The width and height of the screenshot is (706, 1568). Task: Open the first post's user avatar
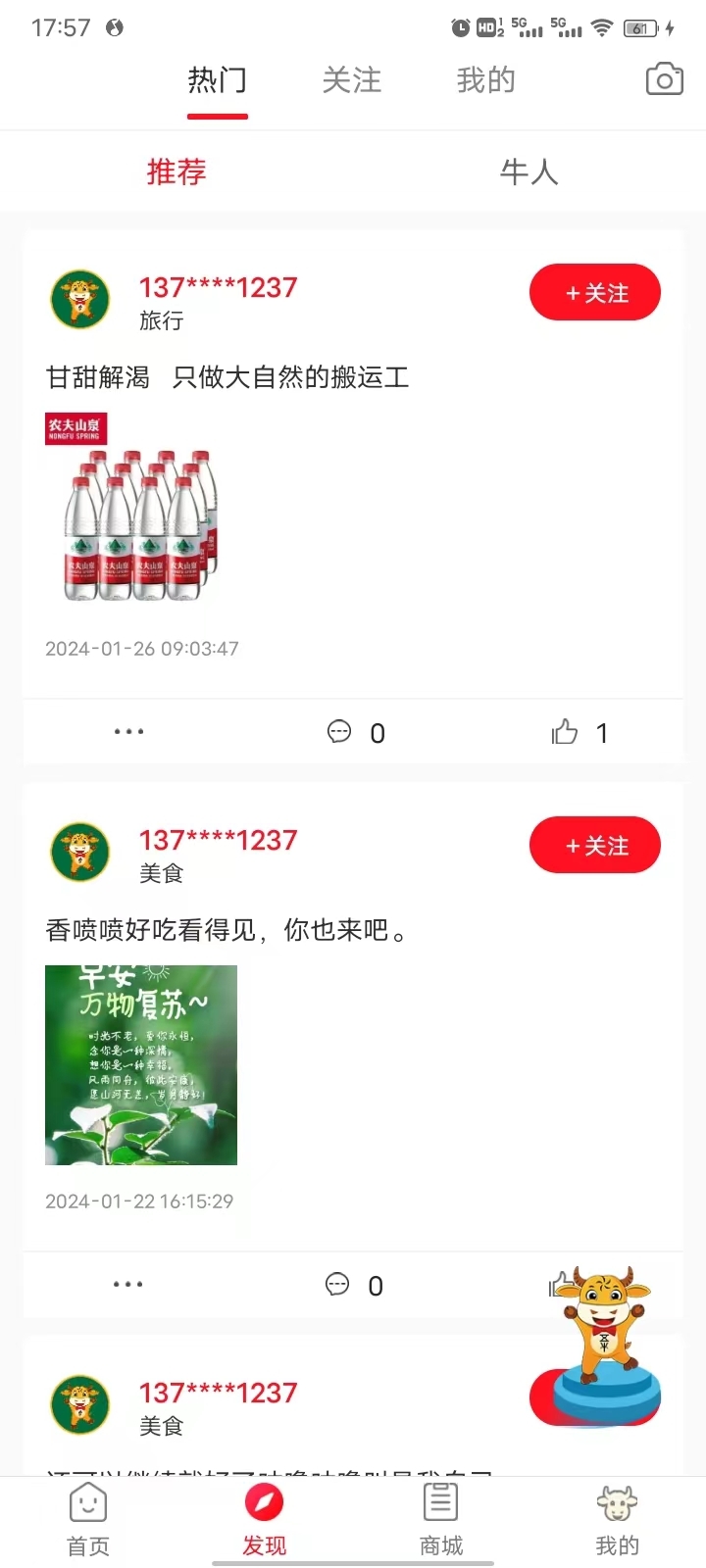click(79, 299)
